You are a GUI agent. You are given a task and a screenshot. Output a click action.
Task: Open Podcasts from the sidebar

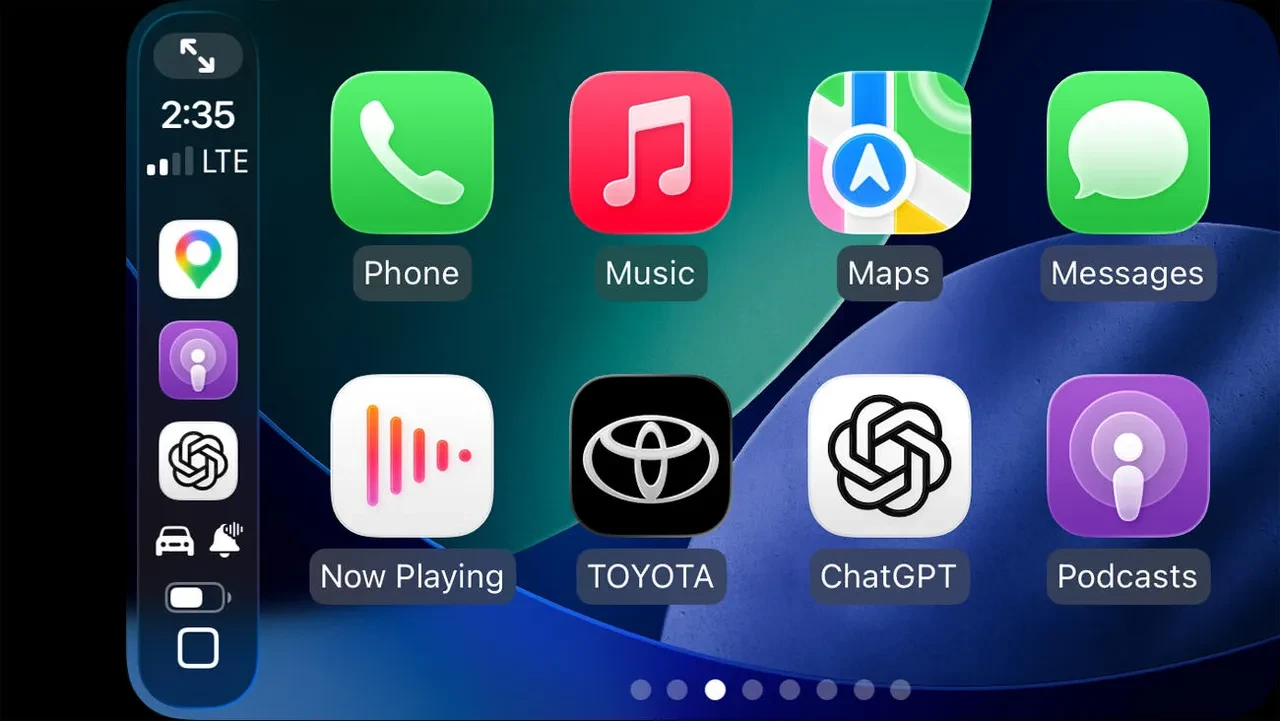[x=198, y=360]
